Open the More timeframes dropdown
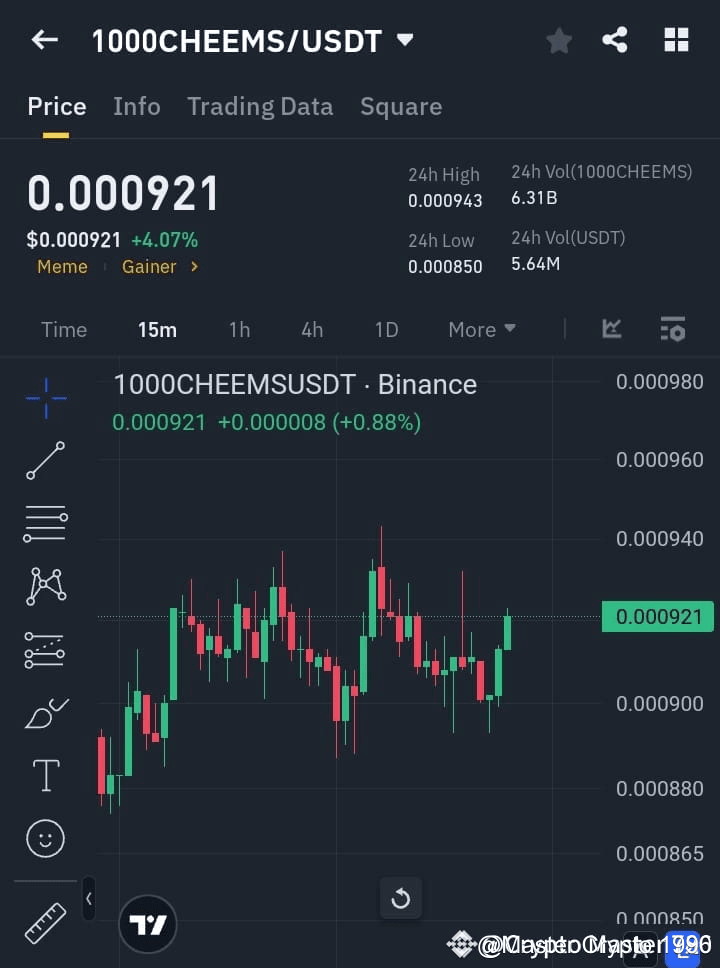The width and height of the screenshot is (720, 968). 481,329
